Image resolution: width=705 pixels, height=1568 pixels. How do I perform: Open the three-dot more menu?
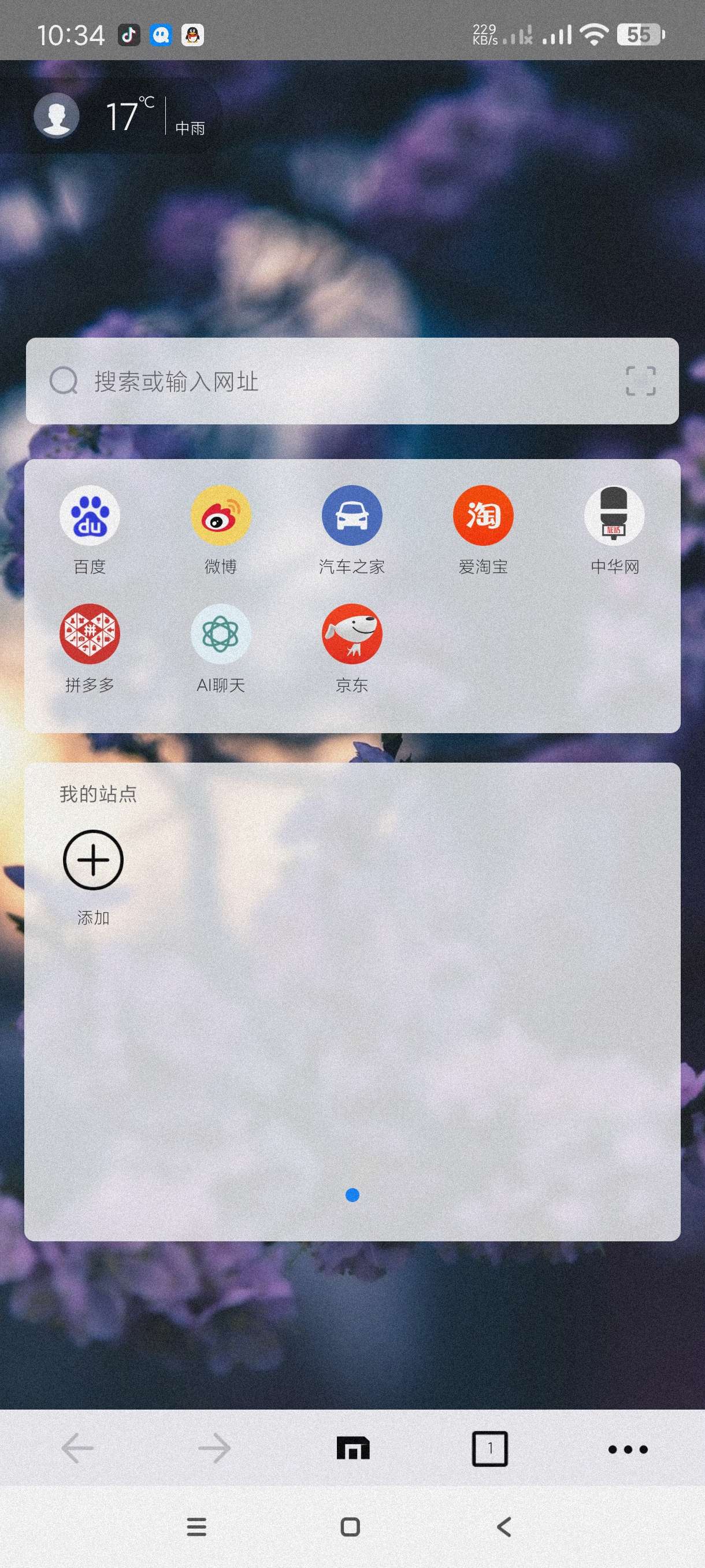pos(628,1449)
